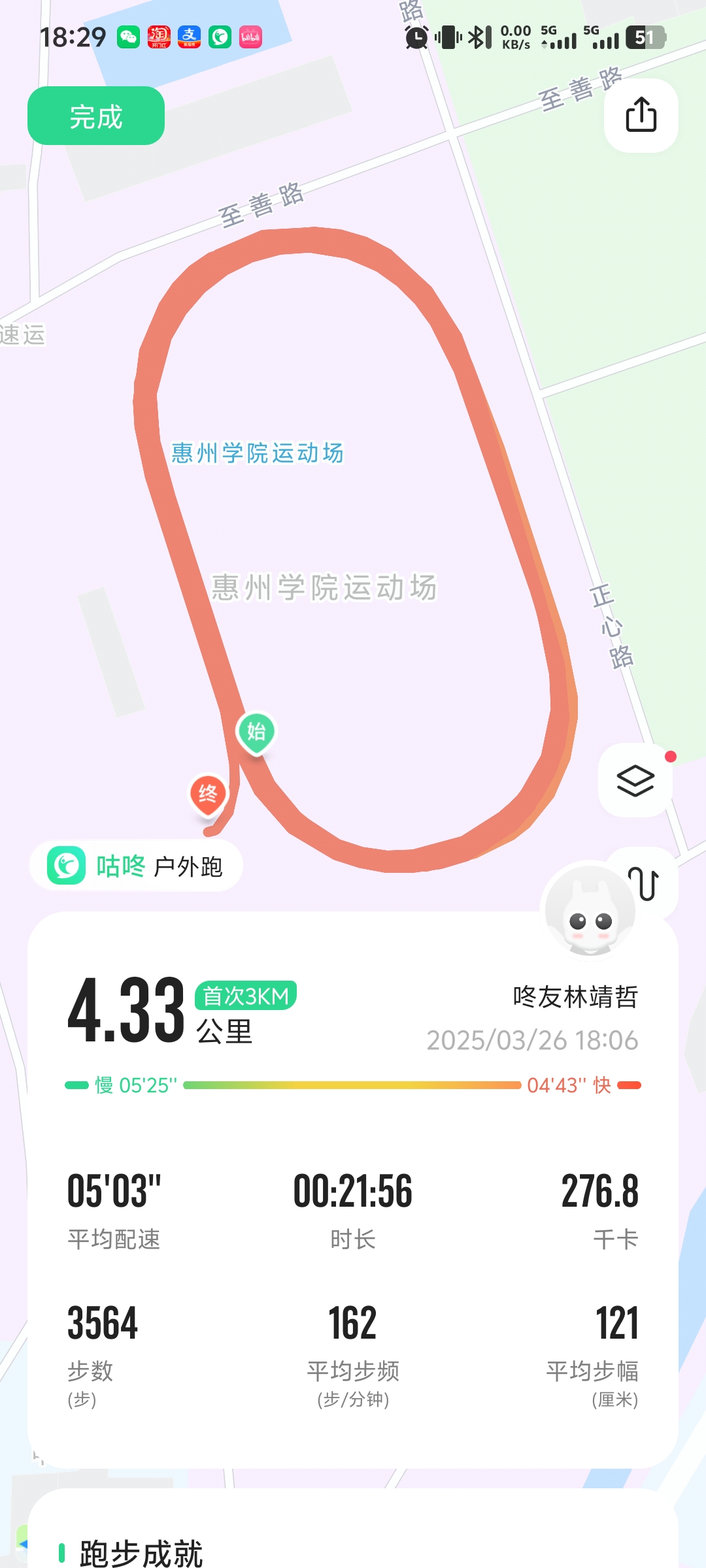Tap the start point marker 始
This screenshot has height=1568, width=706.
[x=256, y=731]
